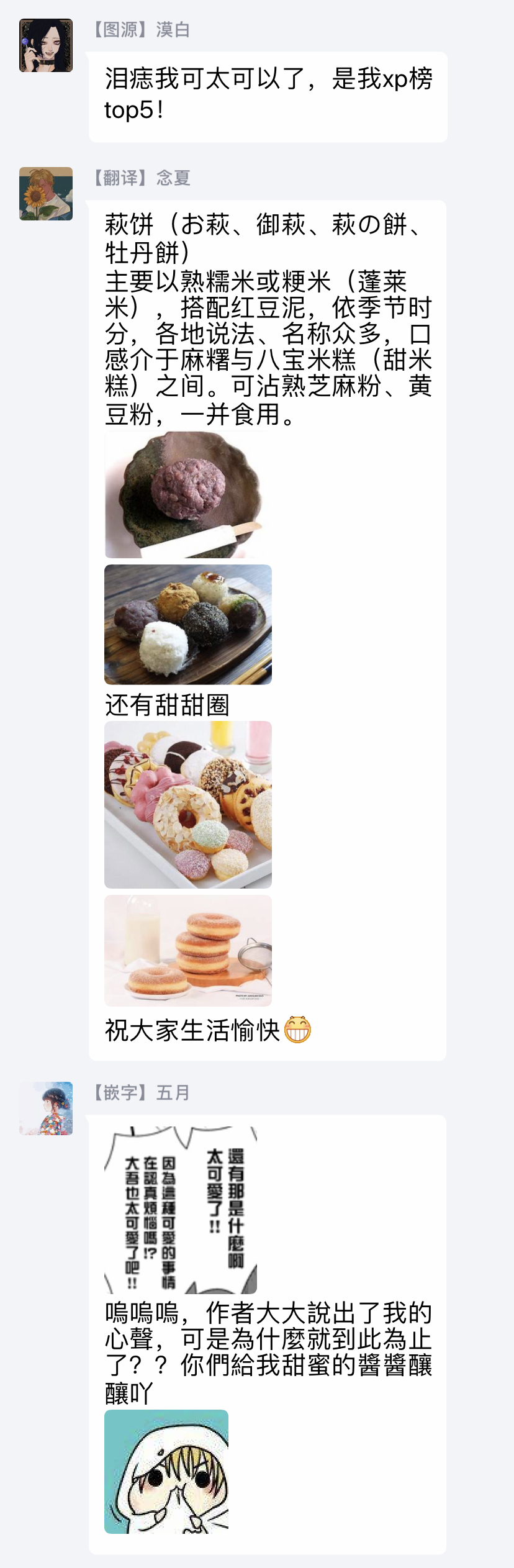Screen dimensions: 514x1568
Task: Open 念夏's sunflower avatar
Action: pyautogui.click(x=46, y=194)
